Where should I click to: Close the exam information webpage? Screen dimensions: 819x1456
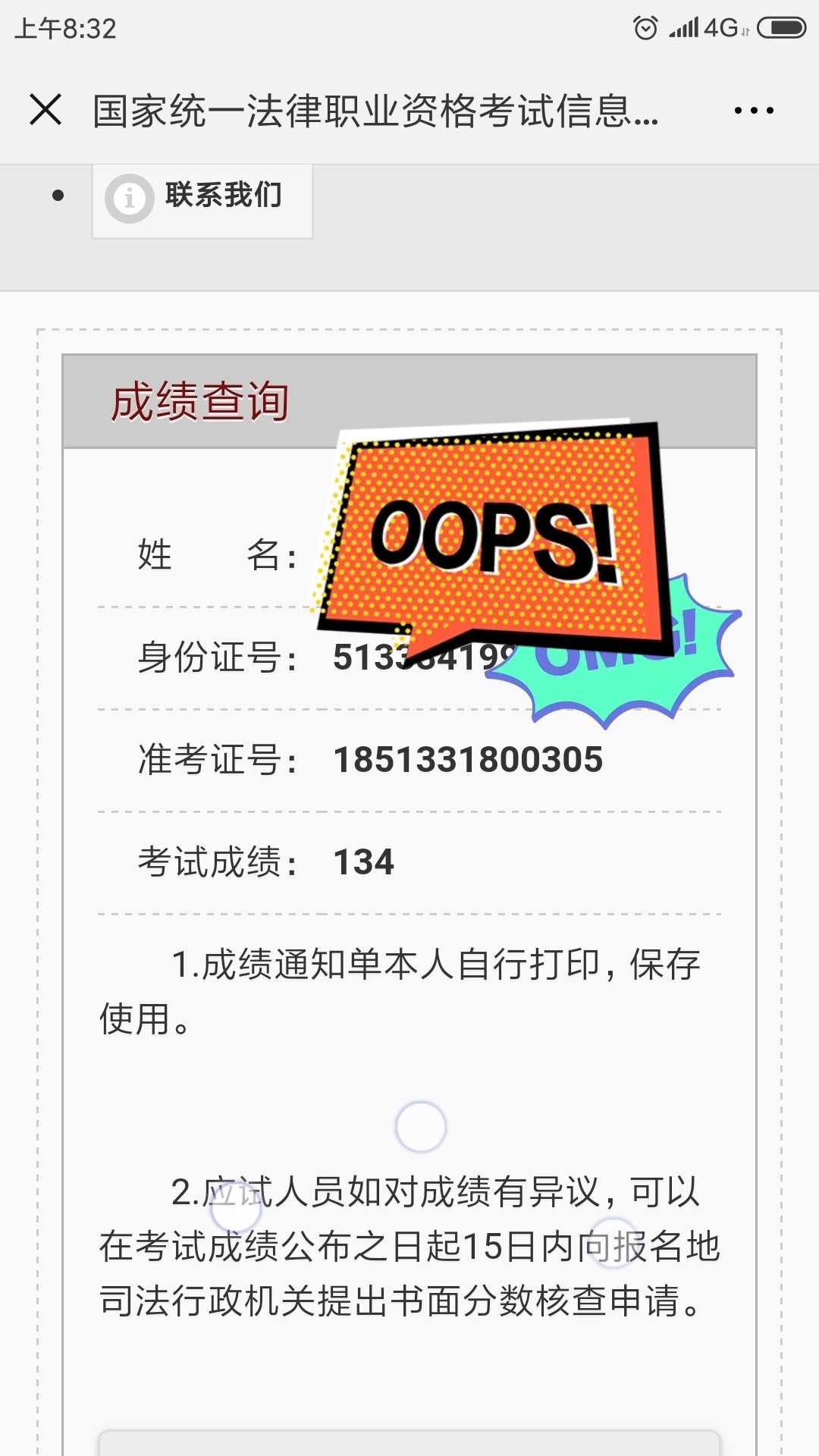tap(45, 110)
